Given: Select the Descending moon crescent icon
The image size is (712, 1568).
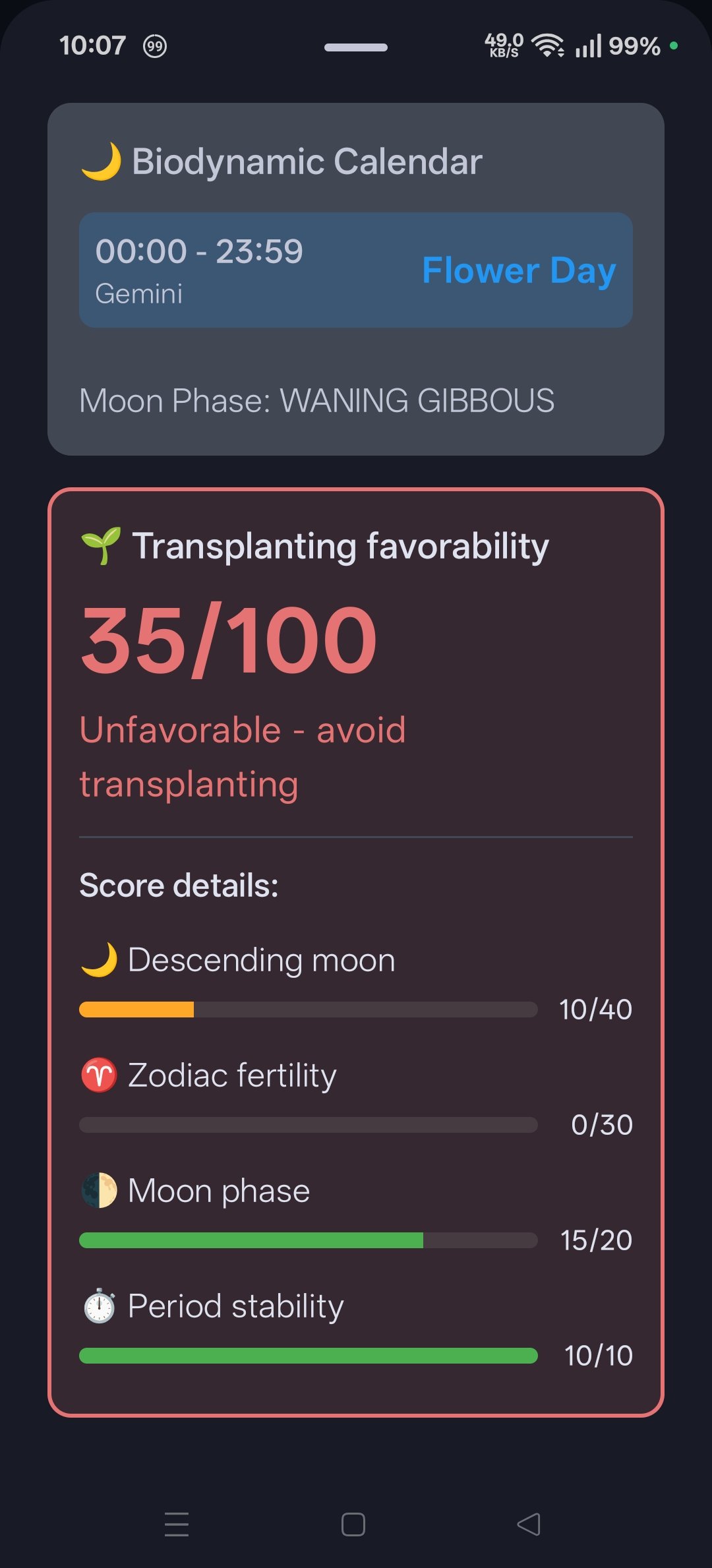Looking at the screenshot, I should (x=97, y=959).
